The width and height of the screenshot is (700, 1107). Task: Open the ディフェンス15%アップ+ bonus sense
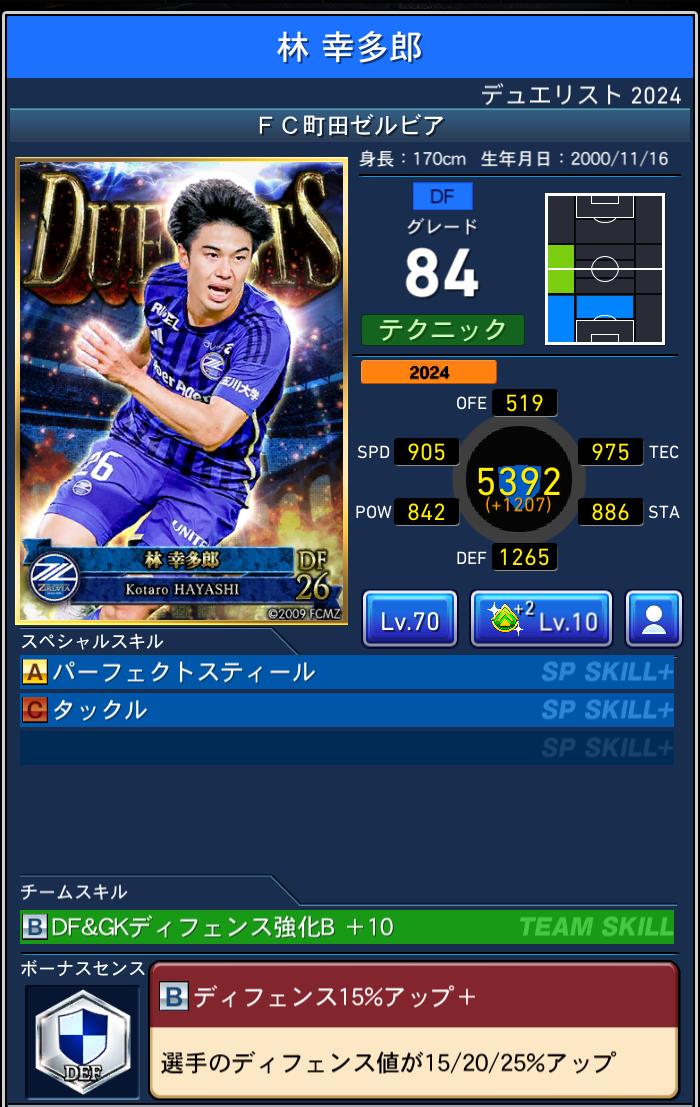click(x=414, y=1030)
